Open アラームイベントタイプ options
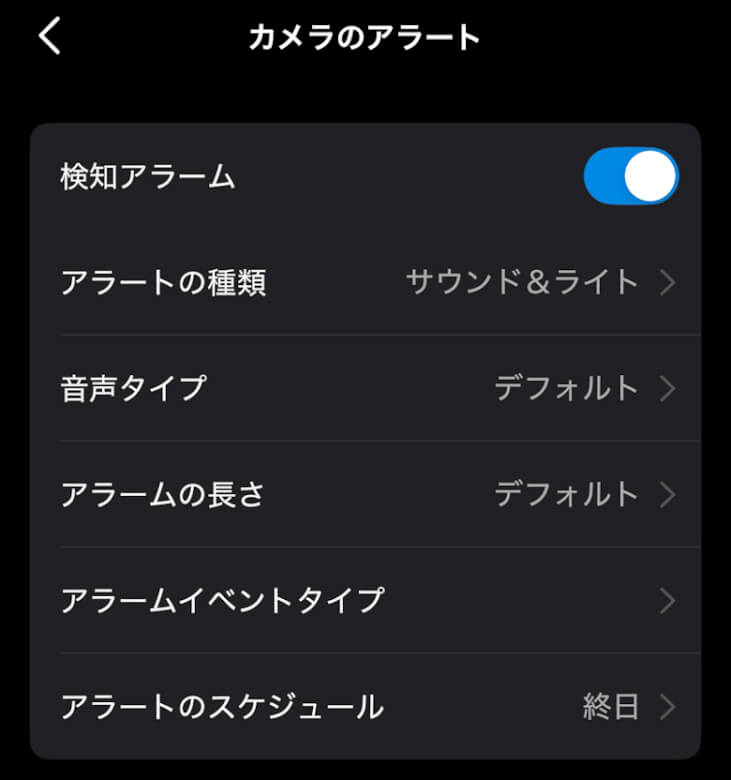 [x=367, y=600]
